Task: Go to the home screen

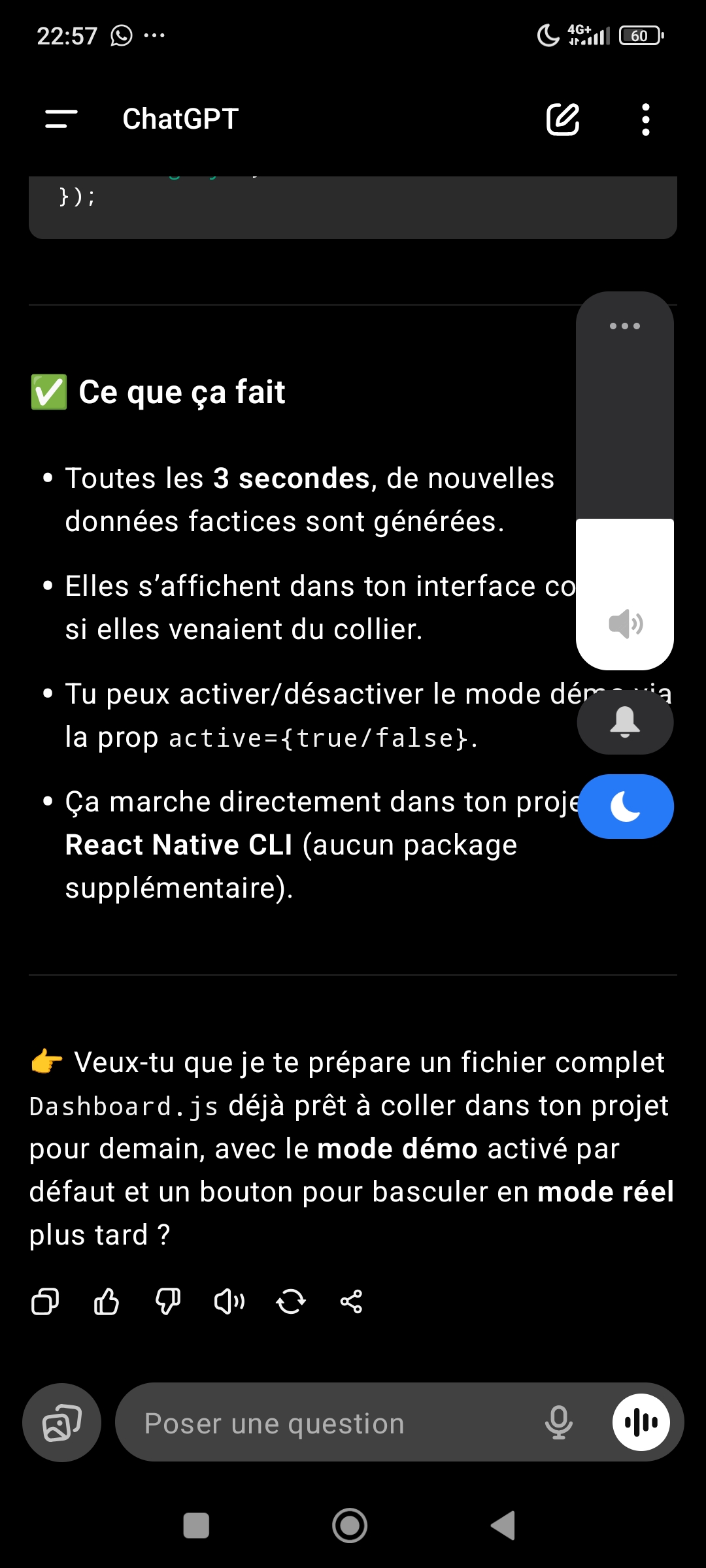Action: click(x=350, y=1526)
